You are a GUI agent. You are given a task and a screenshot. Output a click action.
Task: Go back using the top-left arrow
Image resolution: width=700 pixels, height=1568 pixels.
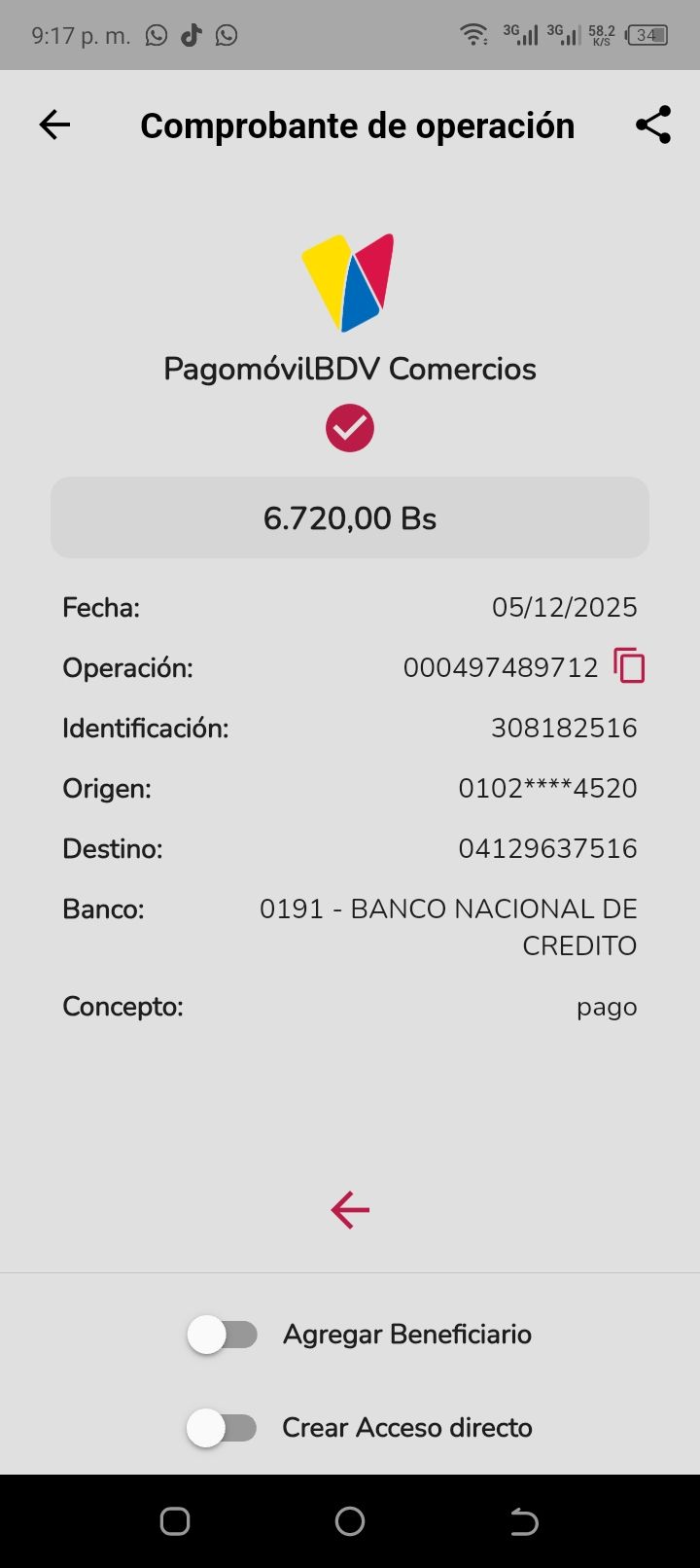pos(54,125)
